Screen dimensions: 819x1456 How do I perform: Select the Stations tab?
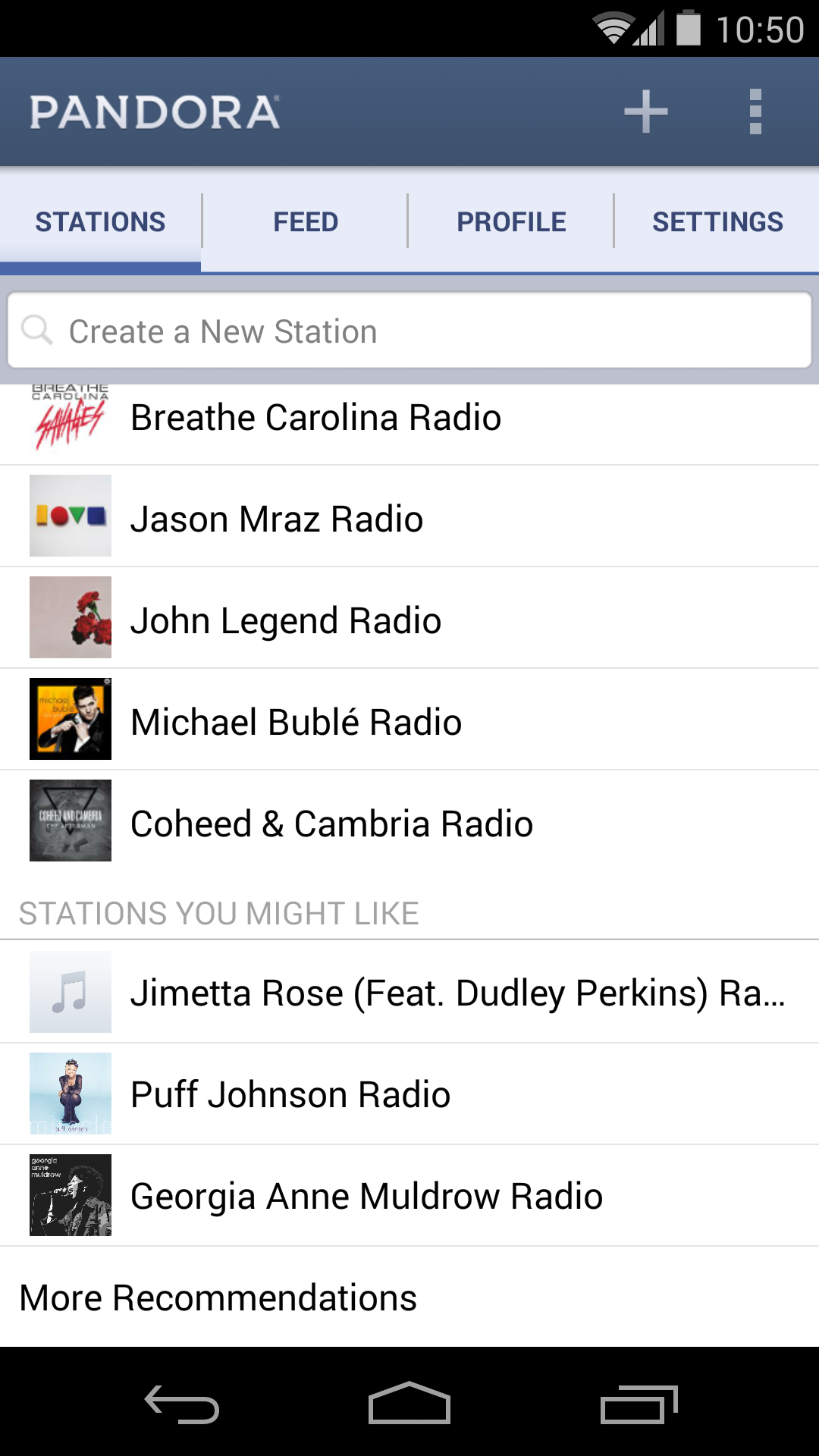101,221
